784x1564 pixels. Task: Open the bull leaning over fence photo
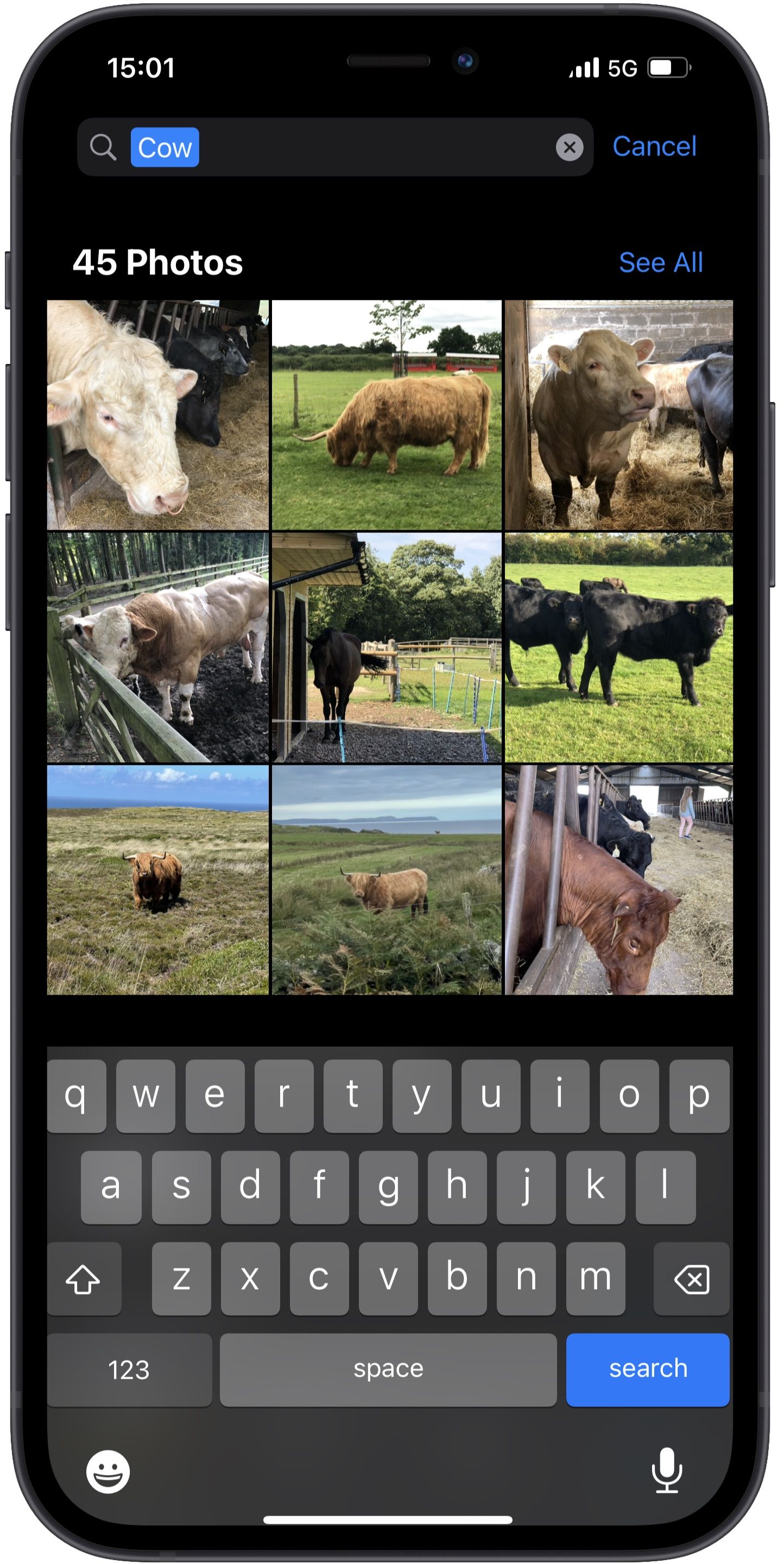[158, 647]
